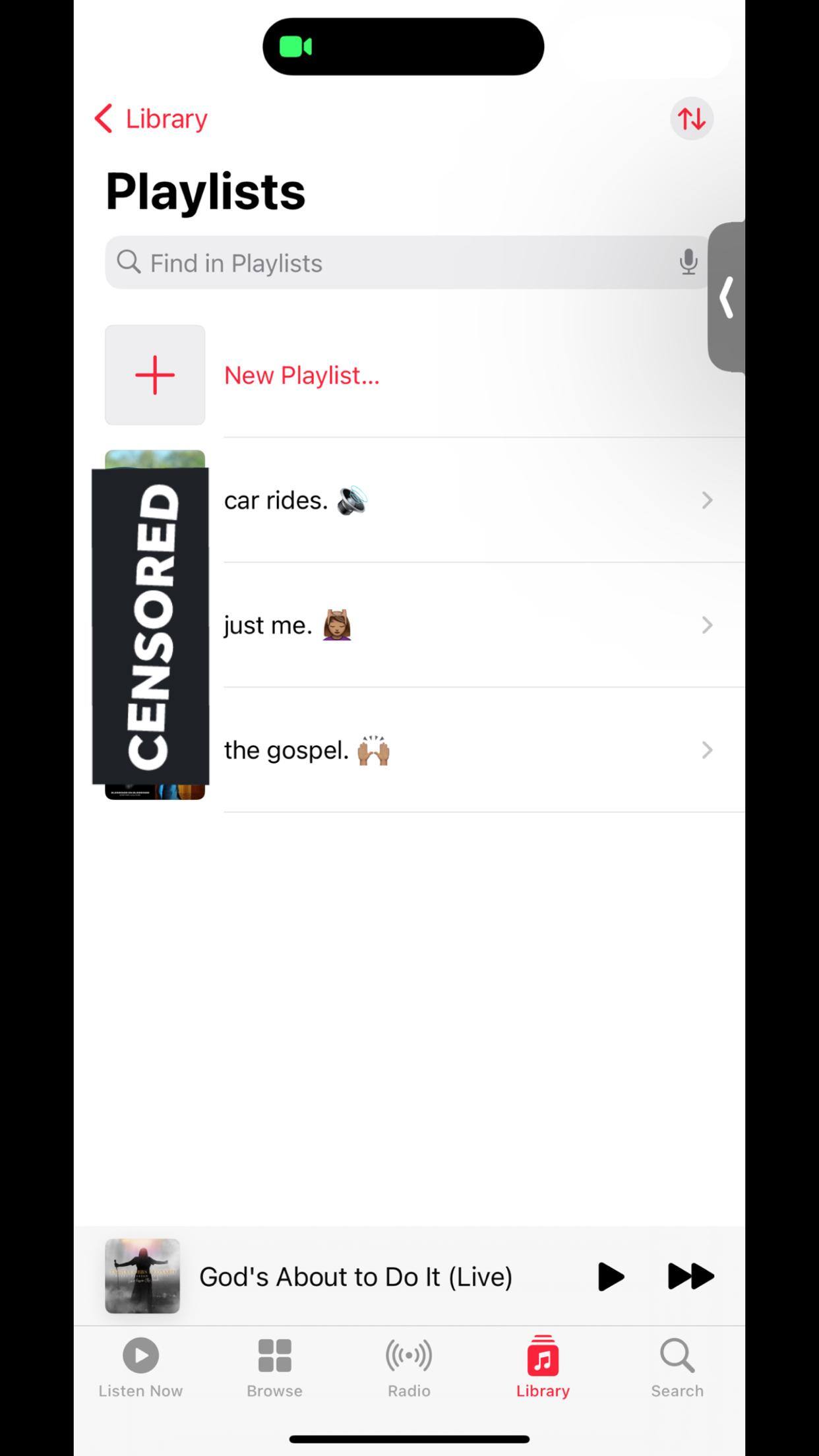819x1456 pixels.
Task: Open the just me. playlist
Action: (462, 624)
